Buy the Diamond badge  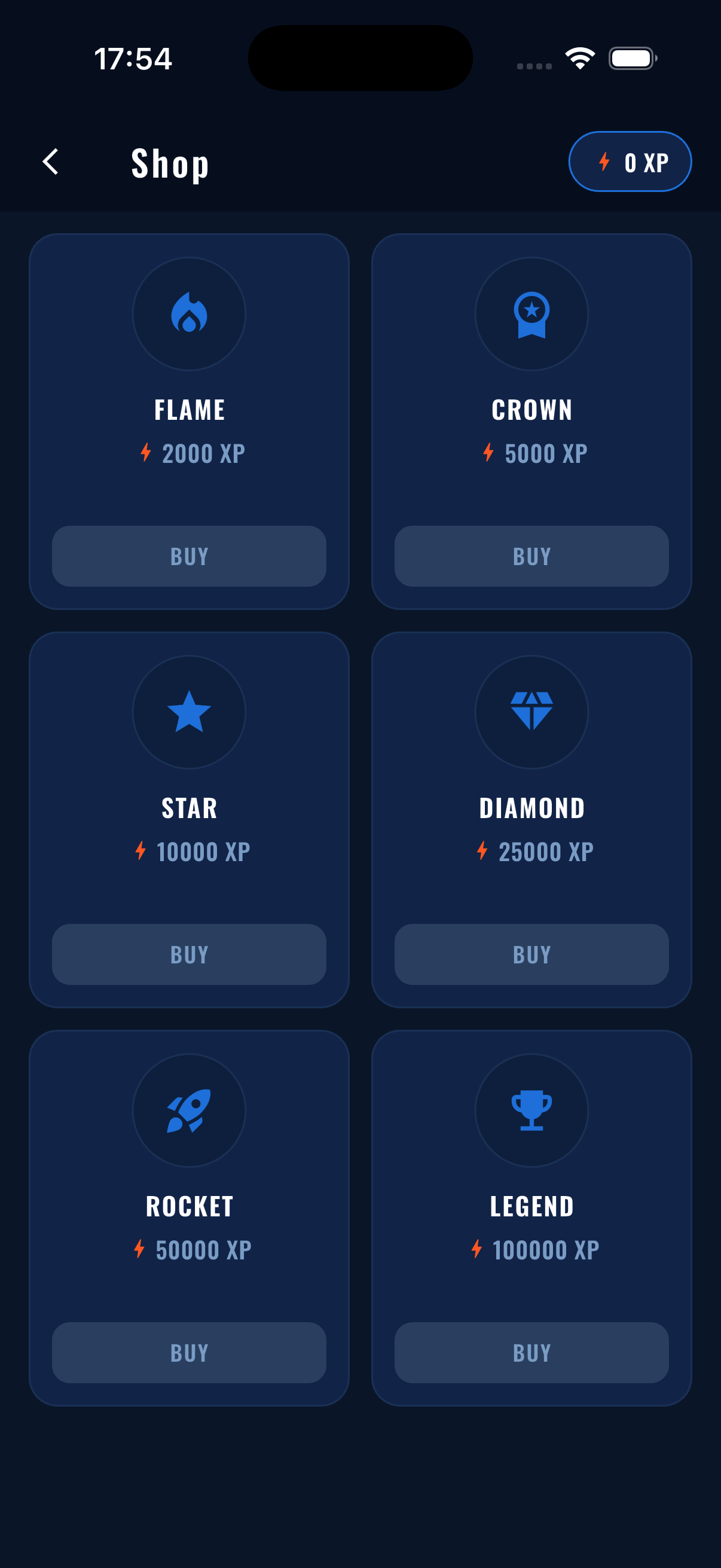531,954
